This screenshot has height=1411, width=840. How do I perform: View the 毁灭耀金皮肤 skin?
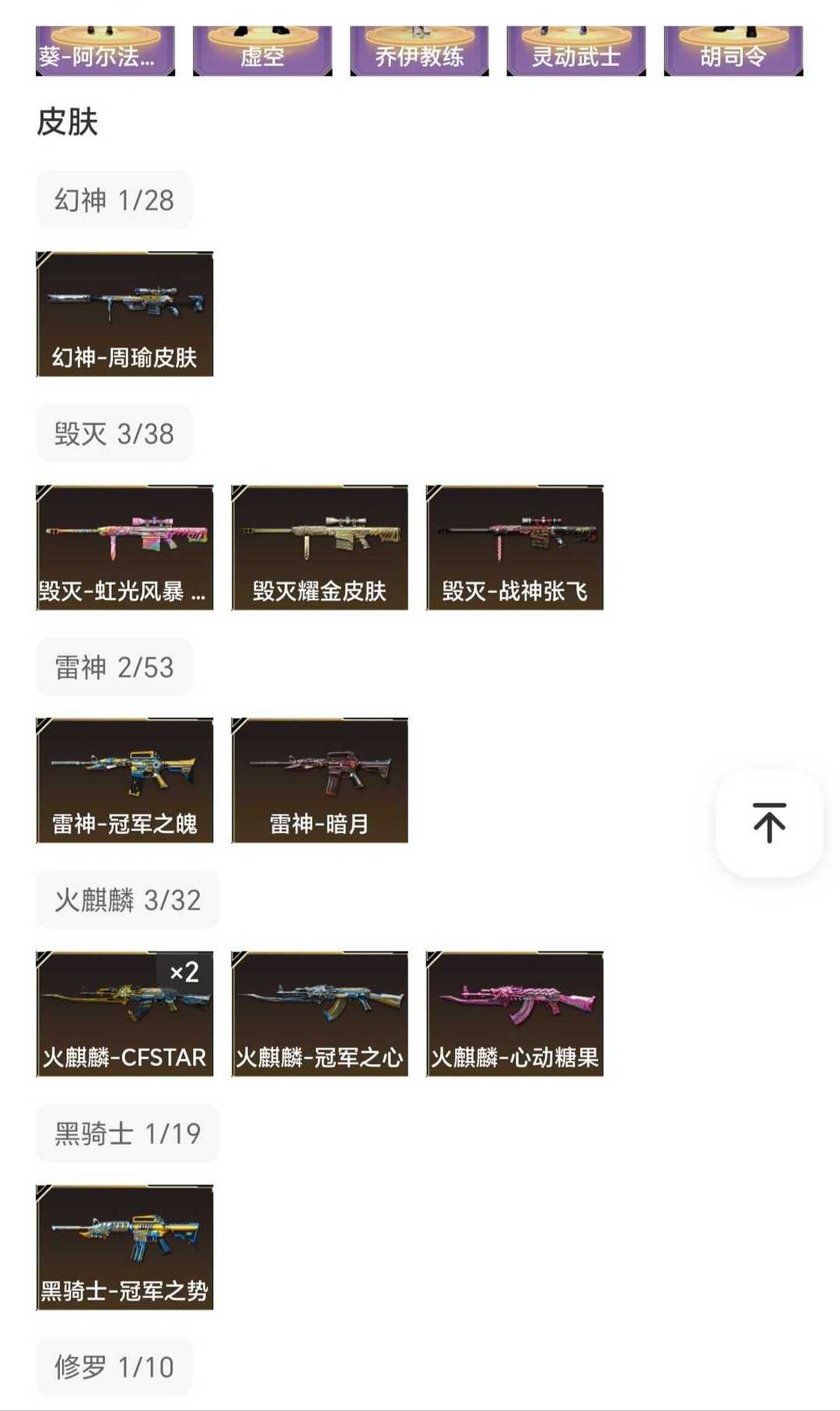click(320, 548)
